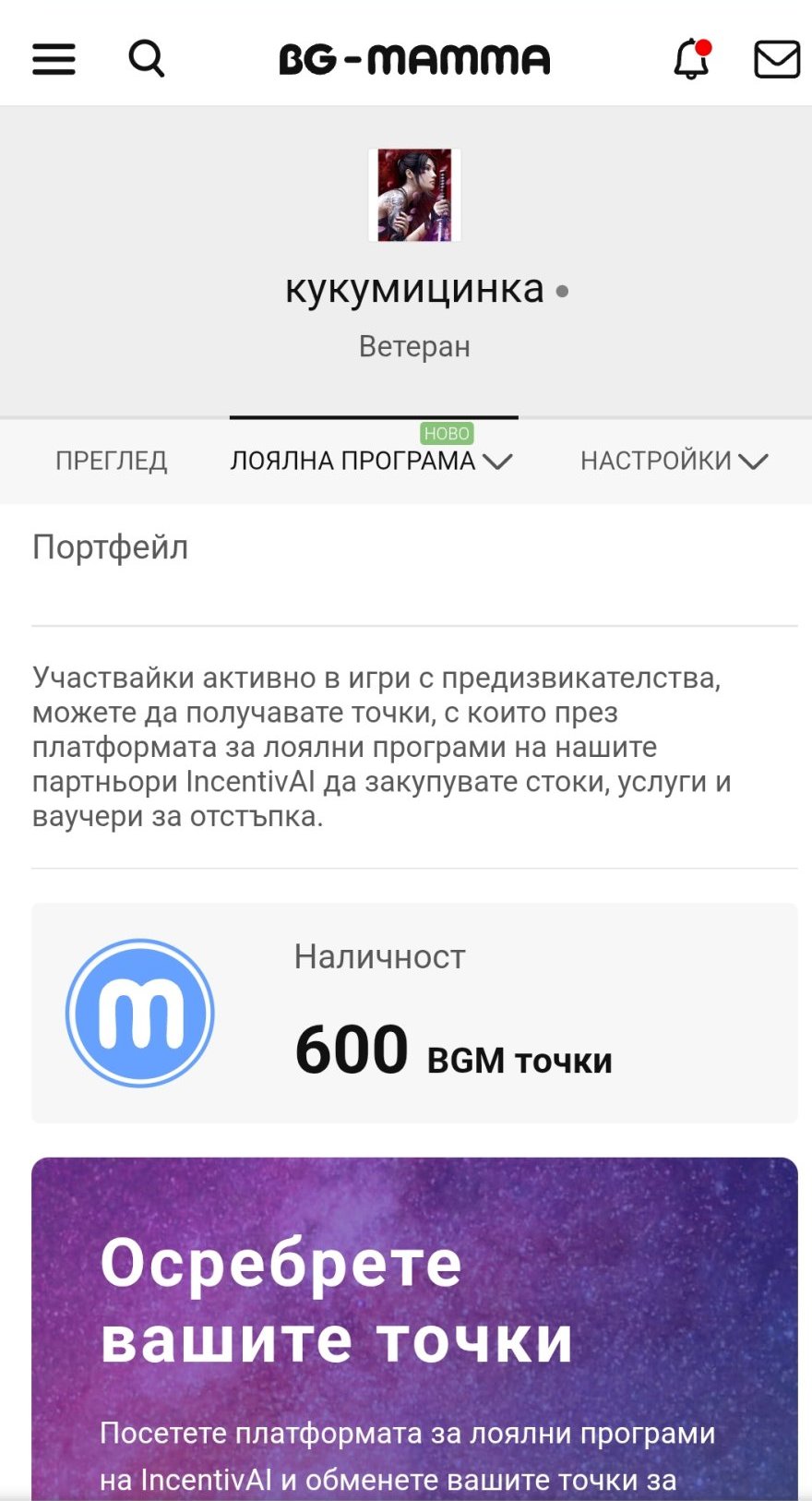Open the search icon
Image resolution: width=812 pixels, height=1501 pixels.
(x=147, y=59)
